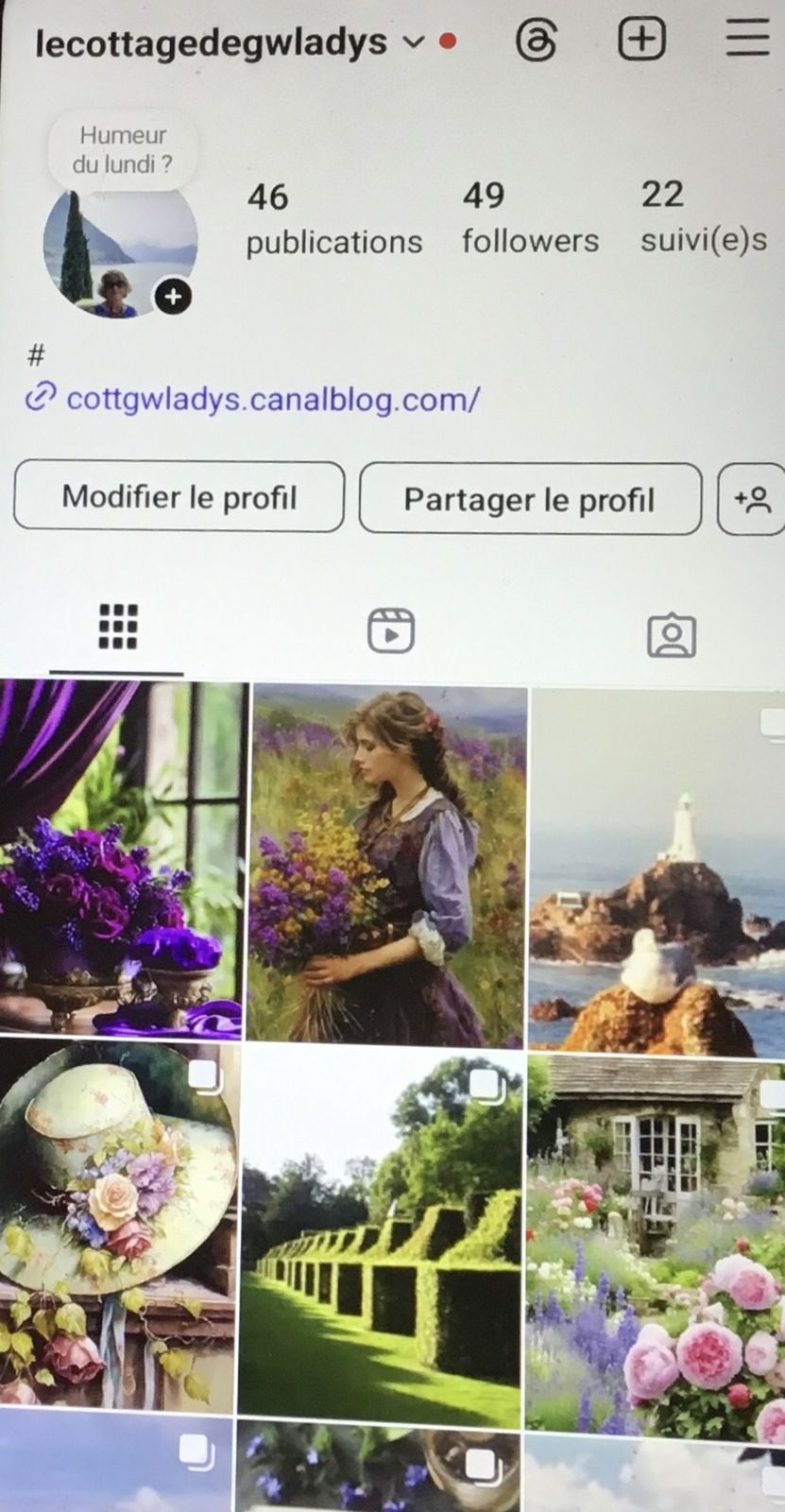Tap Modifier le profil
The height and width of the screenshot is (1512, 785).
click(179, 497)
